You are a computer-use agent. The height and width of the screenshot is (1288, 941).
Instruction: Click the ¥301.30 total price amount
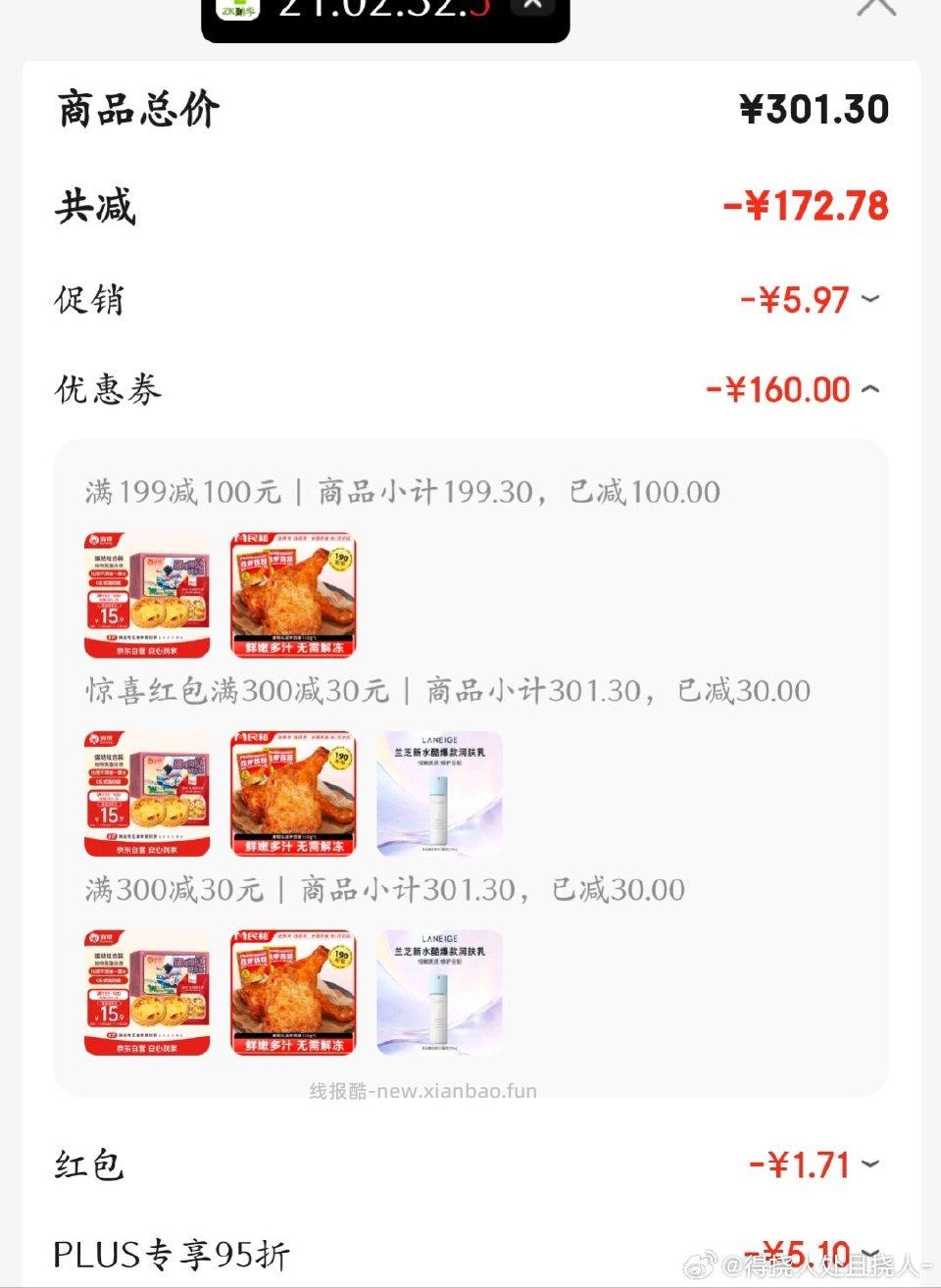[x=812, y=110]
